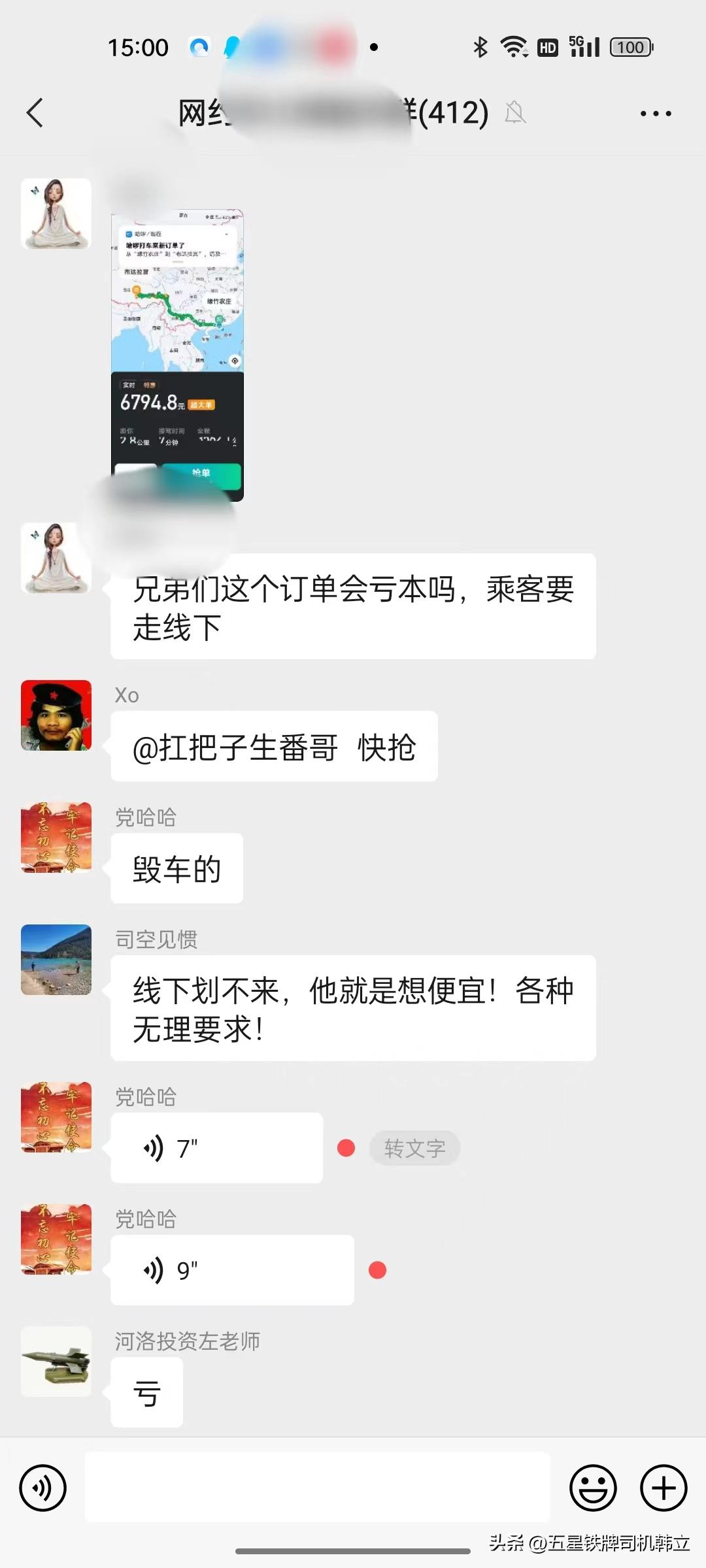Viewport: 706px width, 1568px height.
Task: Tap 党哈哈's red avatar image
Action: (56, 840)
